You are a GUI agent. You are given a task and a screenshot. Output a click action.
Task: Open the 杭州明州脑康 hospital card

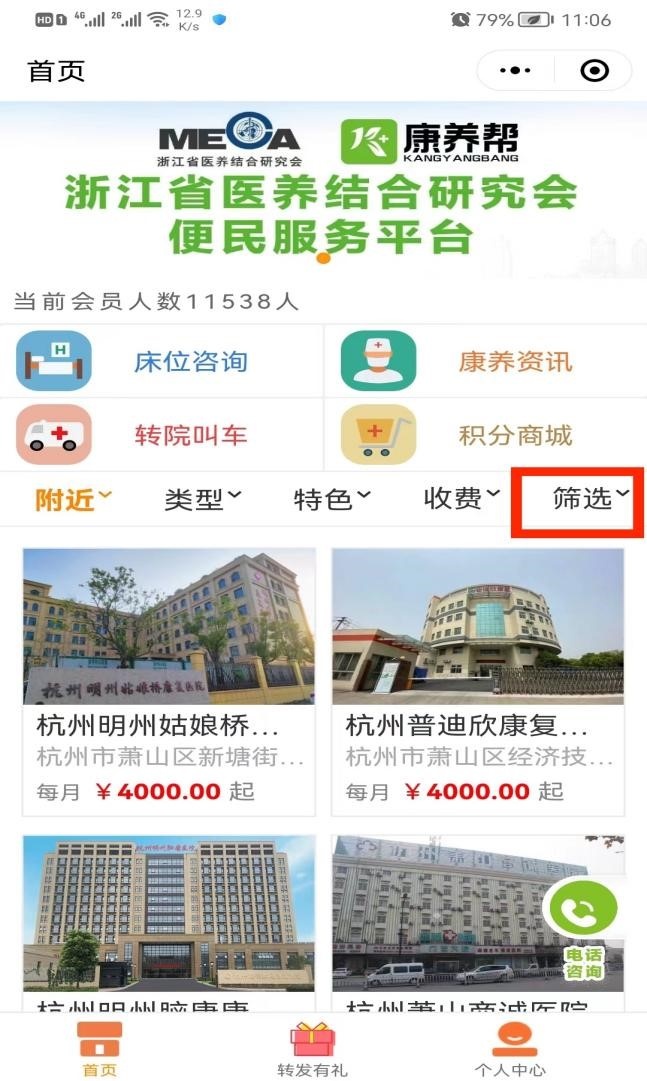(x=169, y=920)
